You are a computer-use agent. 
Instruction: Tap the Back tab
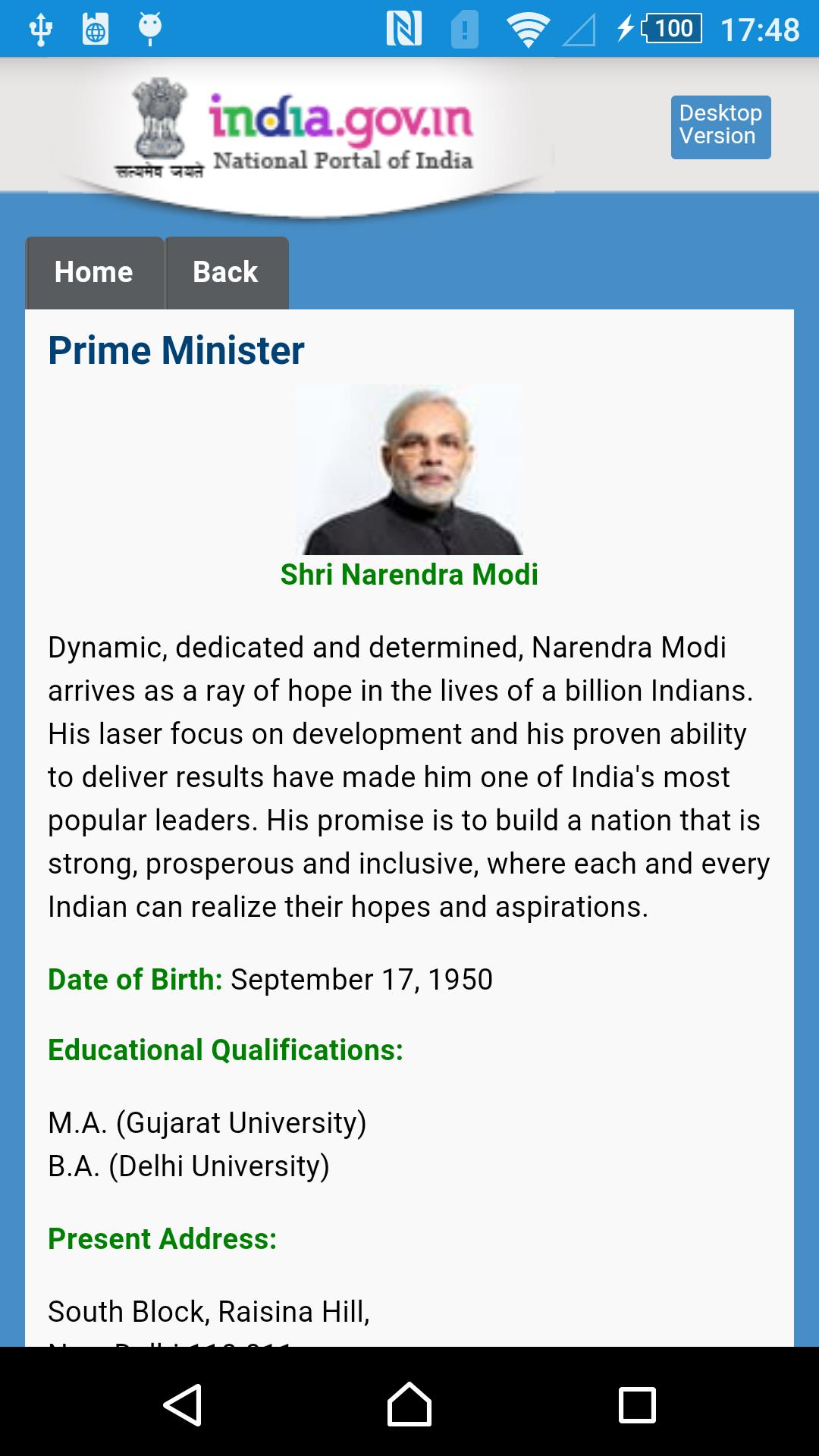(x=226, y=272)
